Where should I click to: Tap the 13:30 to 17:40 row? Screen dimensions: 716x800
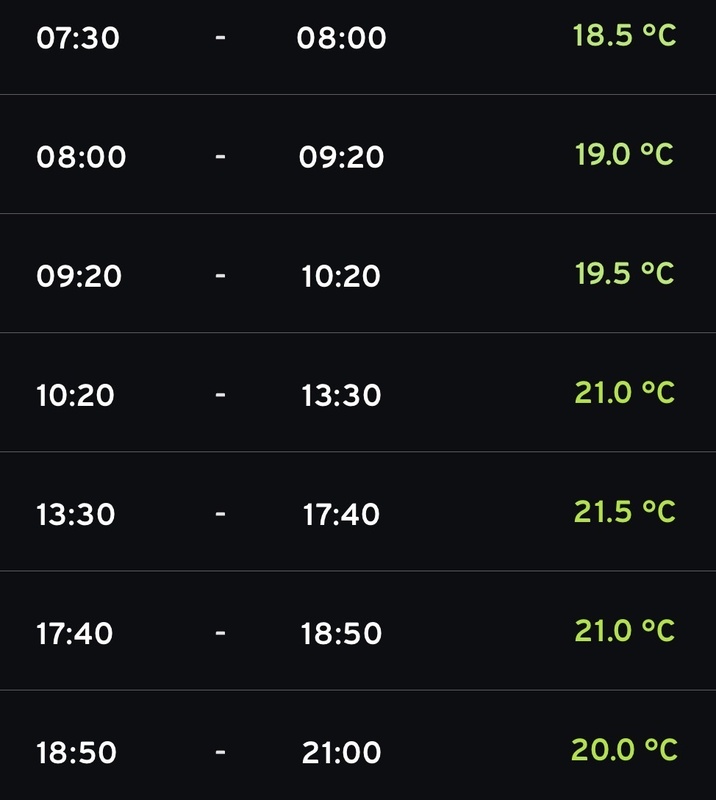tap(358, 513)
